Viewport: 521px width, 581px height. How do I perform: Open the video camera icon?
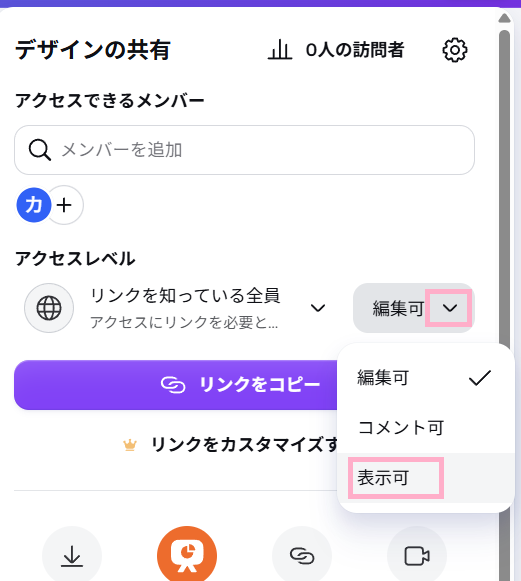click(x=417, y=556)
